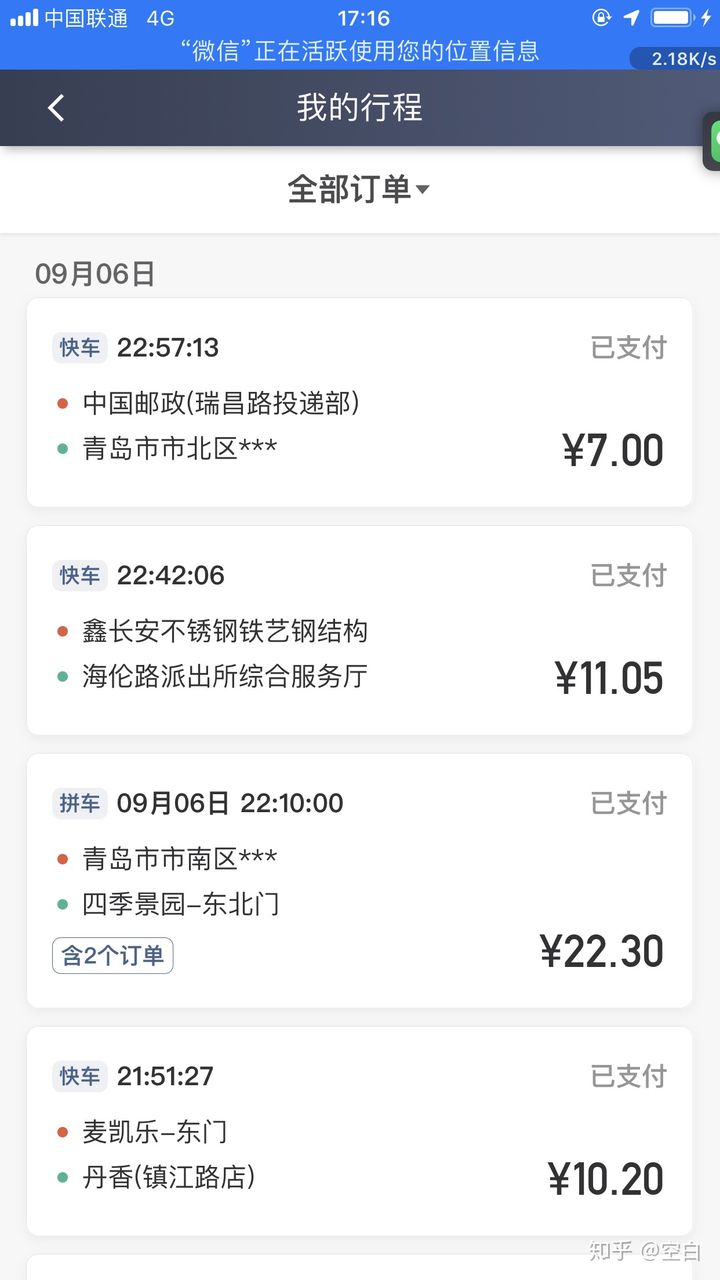Select the 快车 badge on the 22:57:13 order
This screenshot has height=1280, width=720.
point(79,347)
